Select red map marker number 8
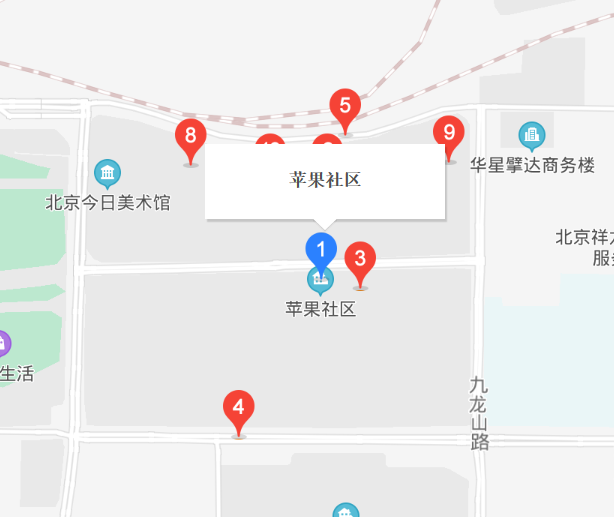 (x=190, y=135)
